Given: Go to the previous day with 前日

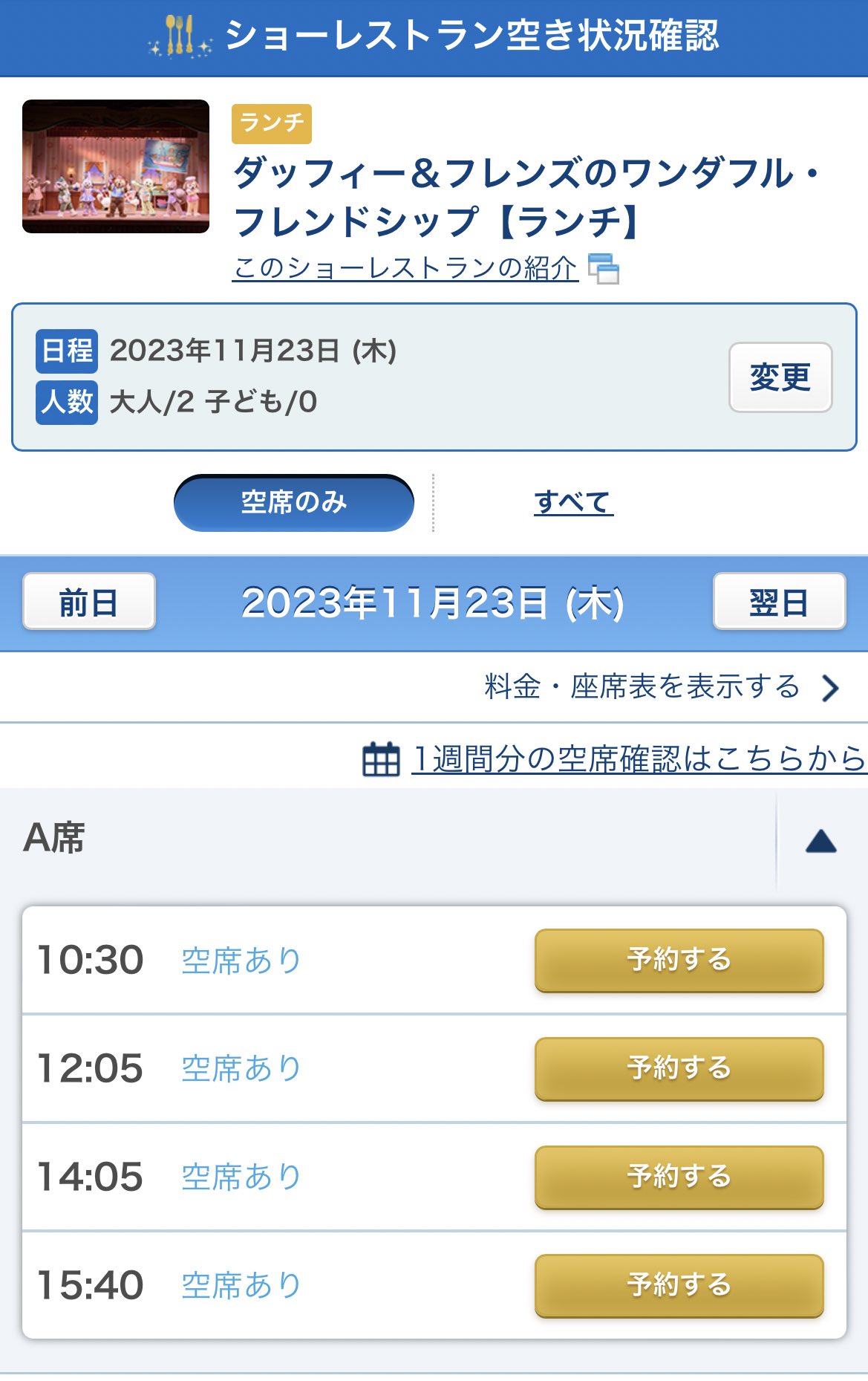Looking at the screenshot, I should click(89, 602).
